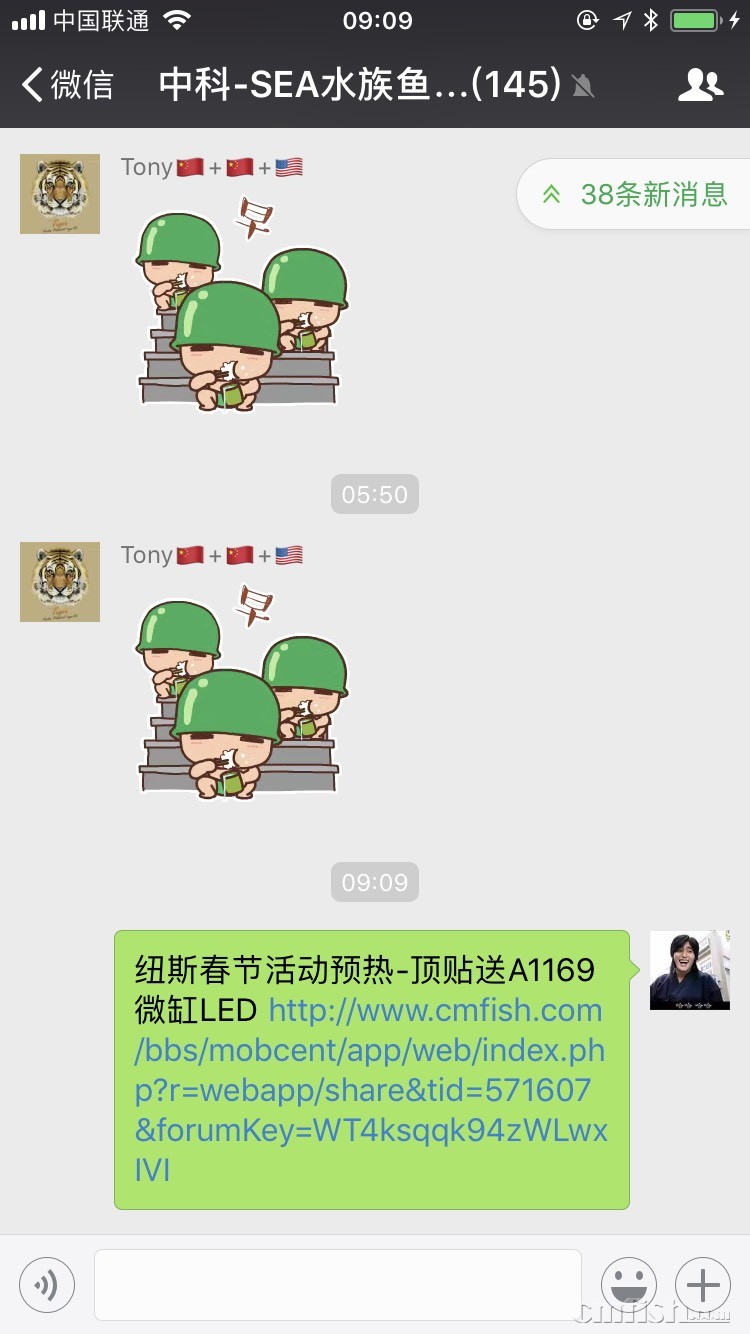This screenshot has width=750, height=1334.
Task: View the first soldiers sticker from Tony
Action: [x=242, y=302]
